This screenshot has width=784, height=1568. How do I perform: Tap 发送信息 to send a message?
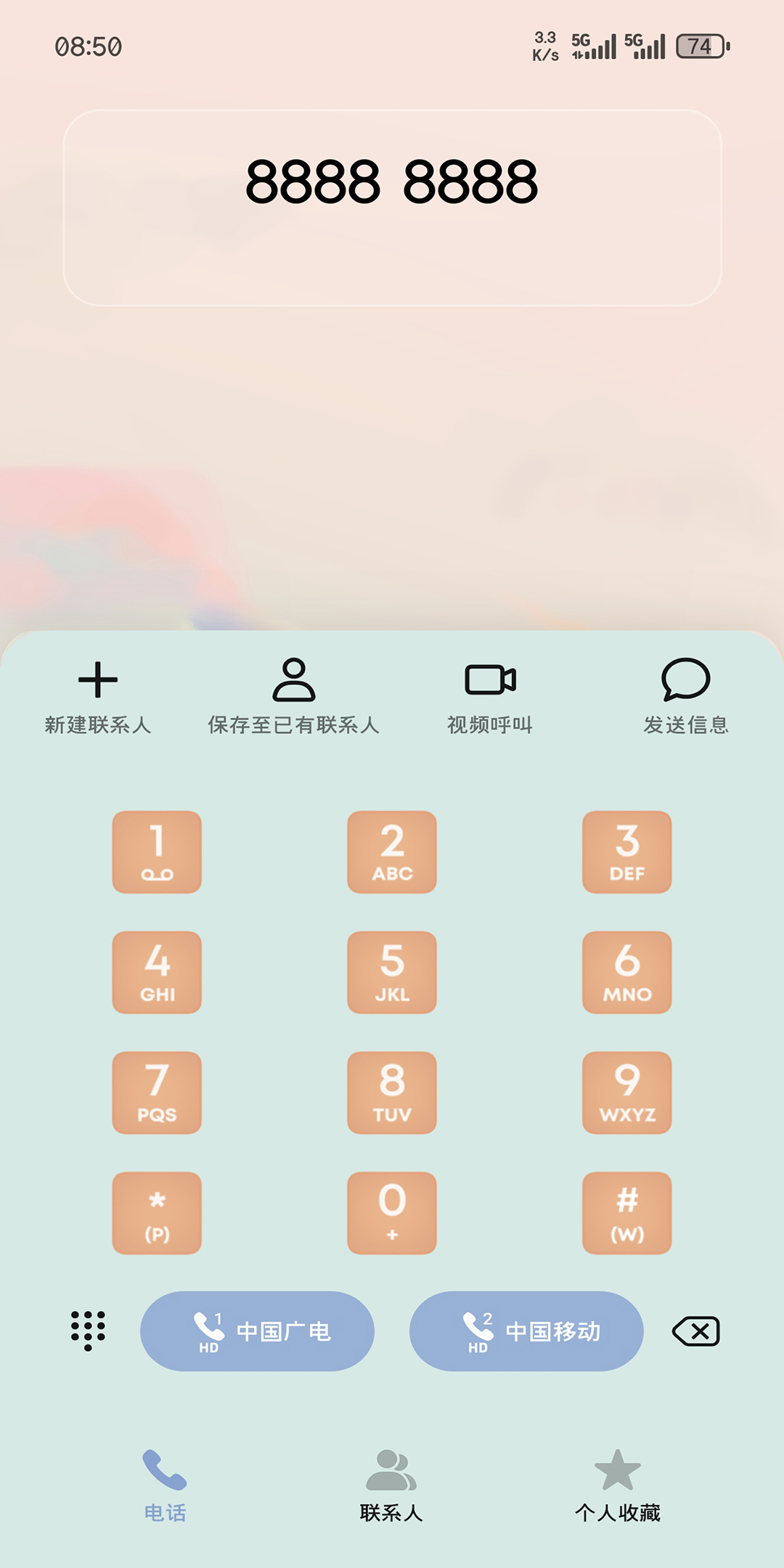pos(686,697)
